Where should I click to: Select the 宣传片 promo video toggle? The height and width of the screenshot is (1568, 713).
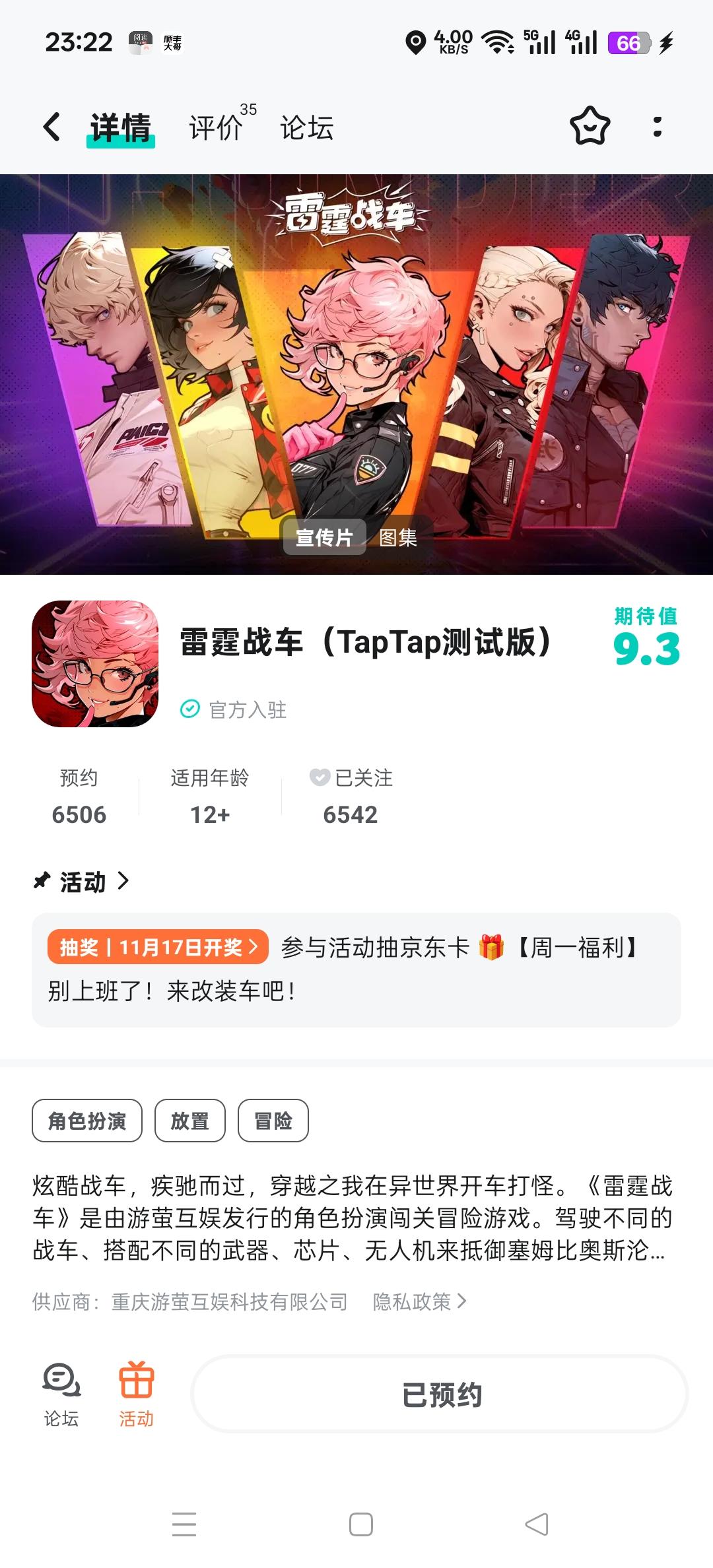point(324,538)
